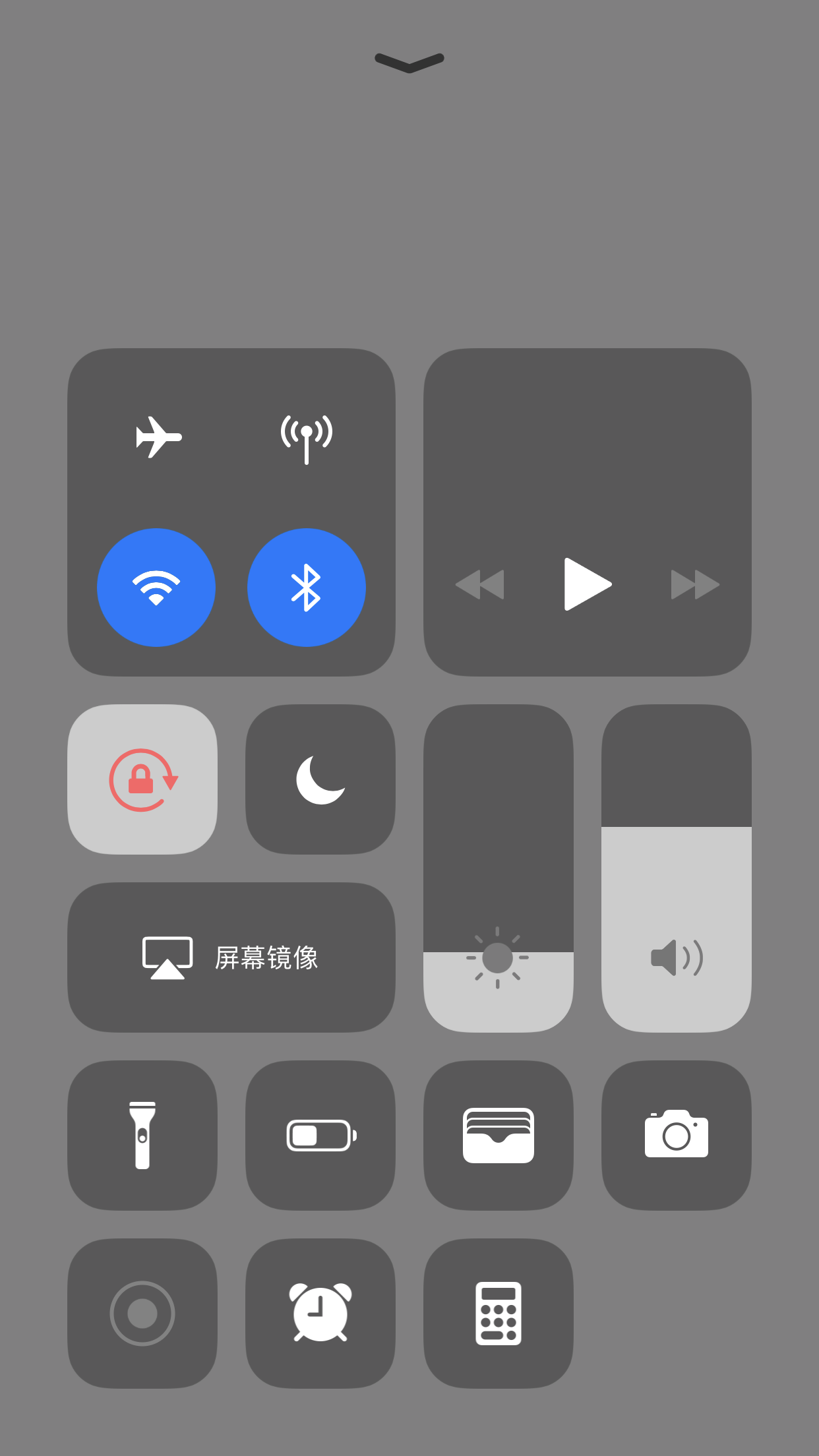
Task: Enable Do Not Disturb moon
Action: 320,779
